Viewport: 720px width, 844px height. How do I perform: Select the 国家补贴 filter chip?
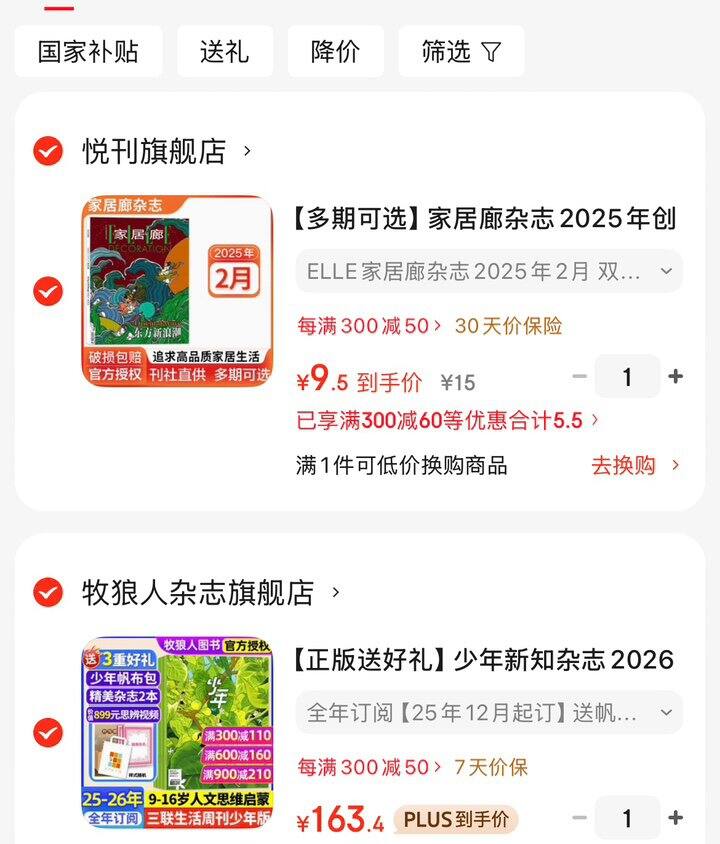88,52
